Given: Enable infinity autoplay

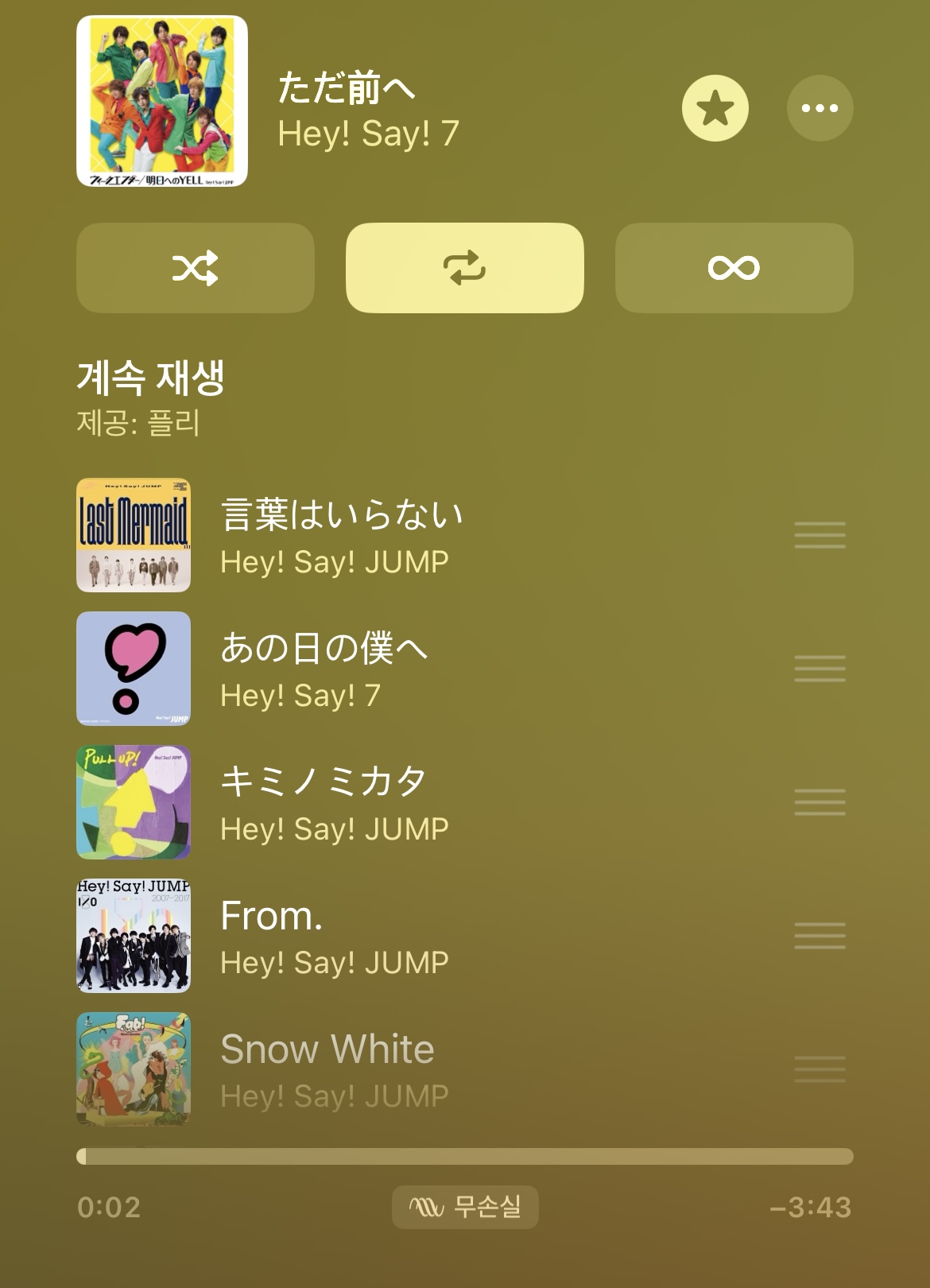Looking at the screenshot, I should (734, 268).
